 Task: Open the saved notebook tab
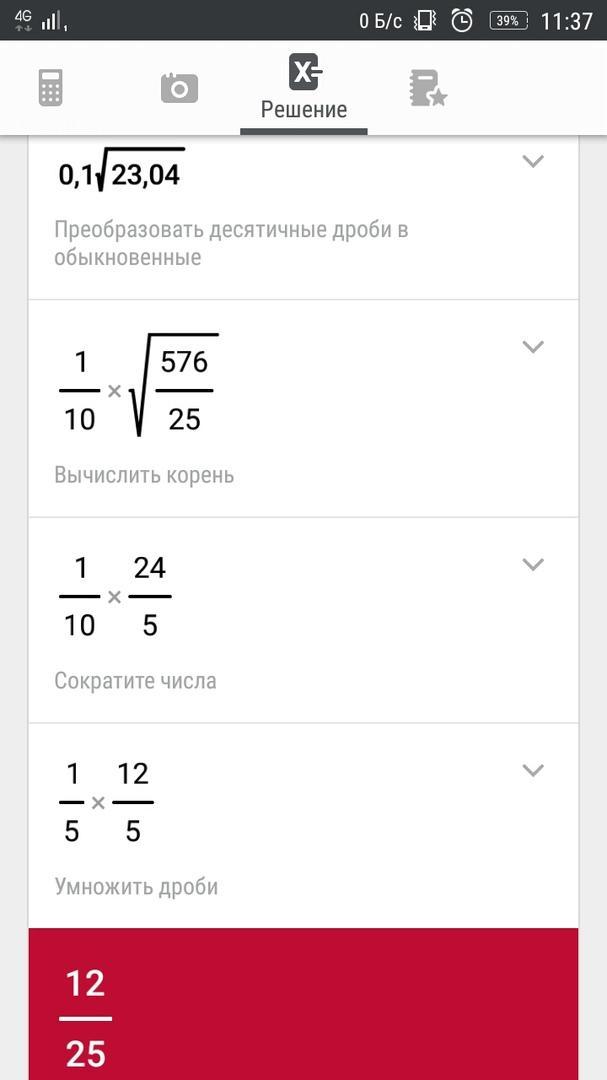(428, 88)
